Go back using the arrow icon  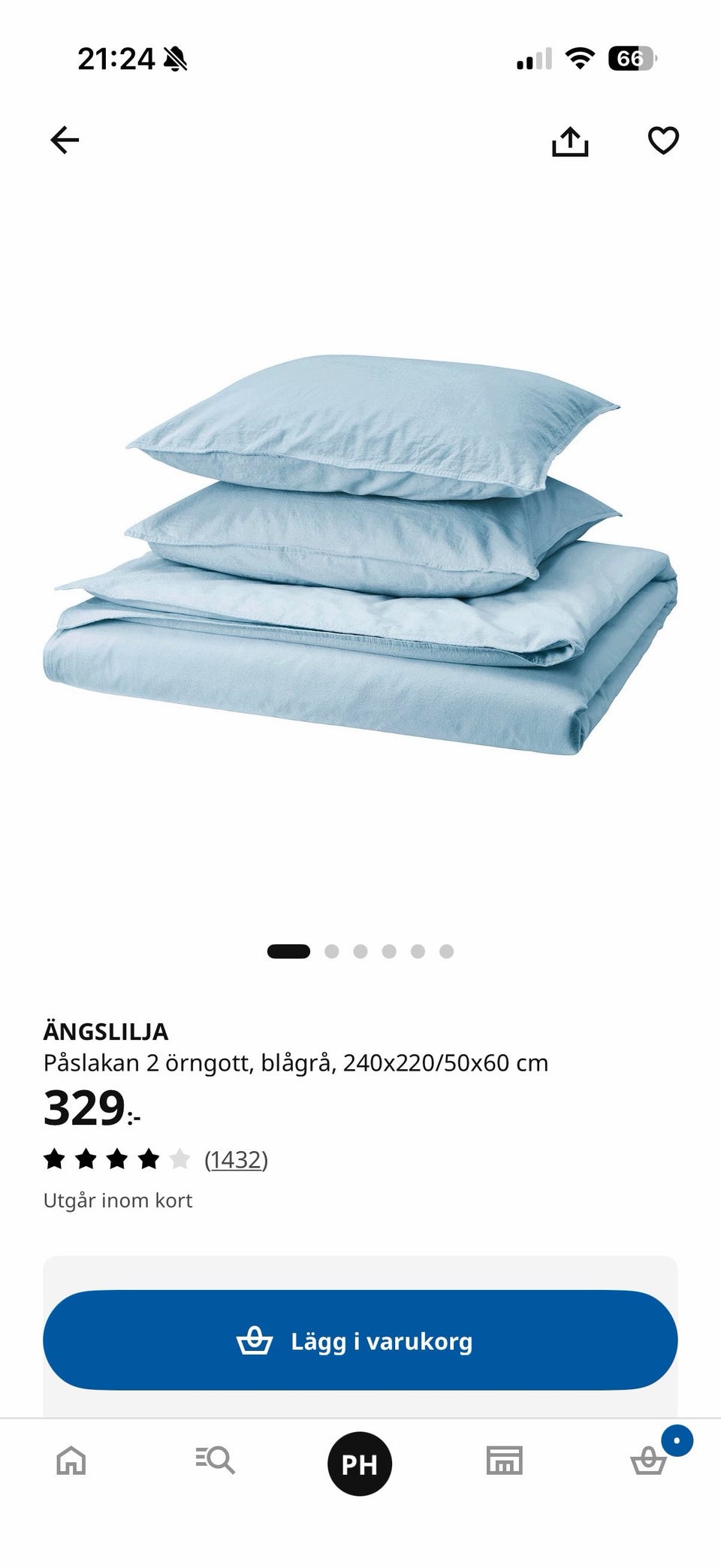point(65,140)
